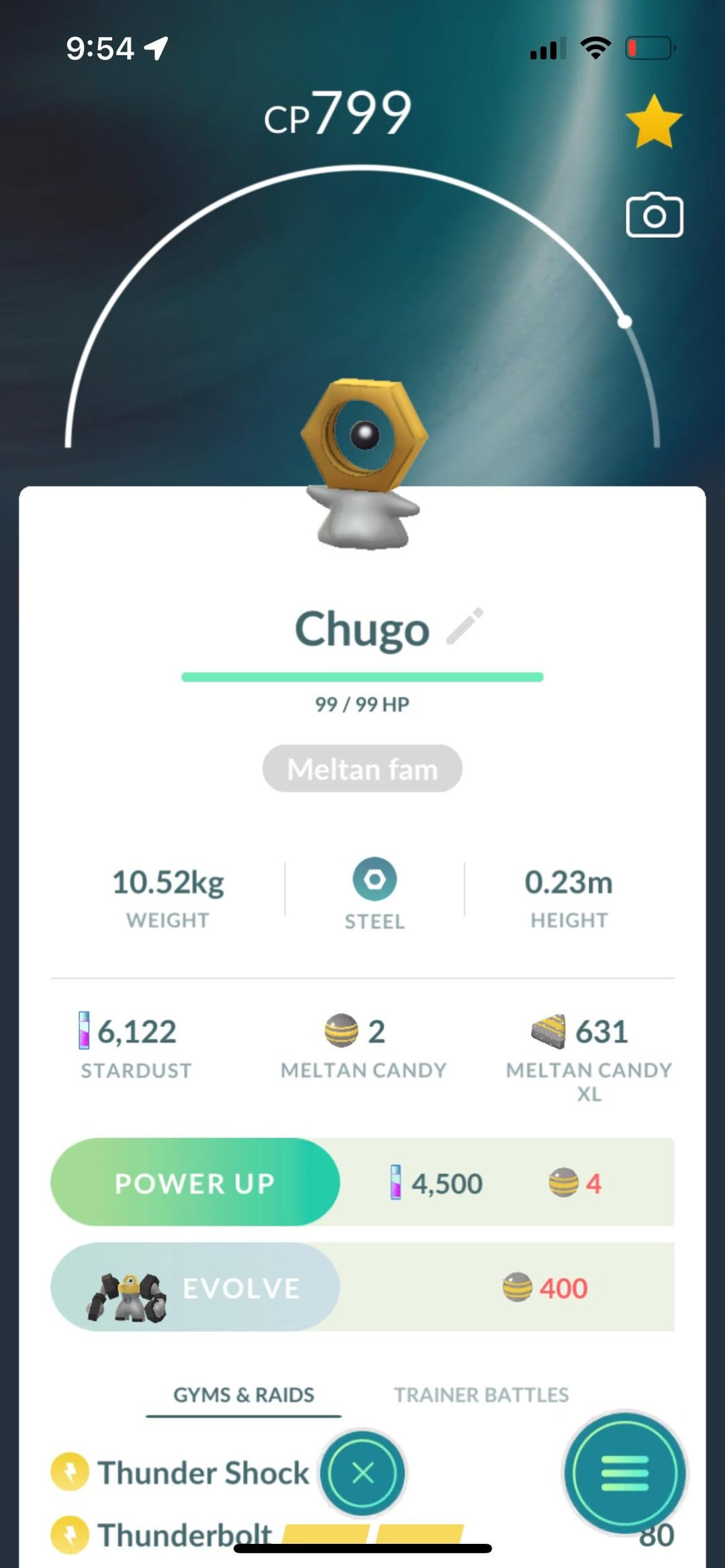Tap the Meltan fam tag chip
Screen dimensions: 725x1568
362,769
